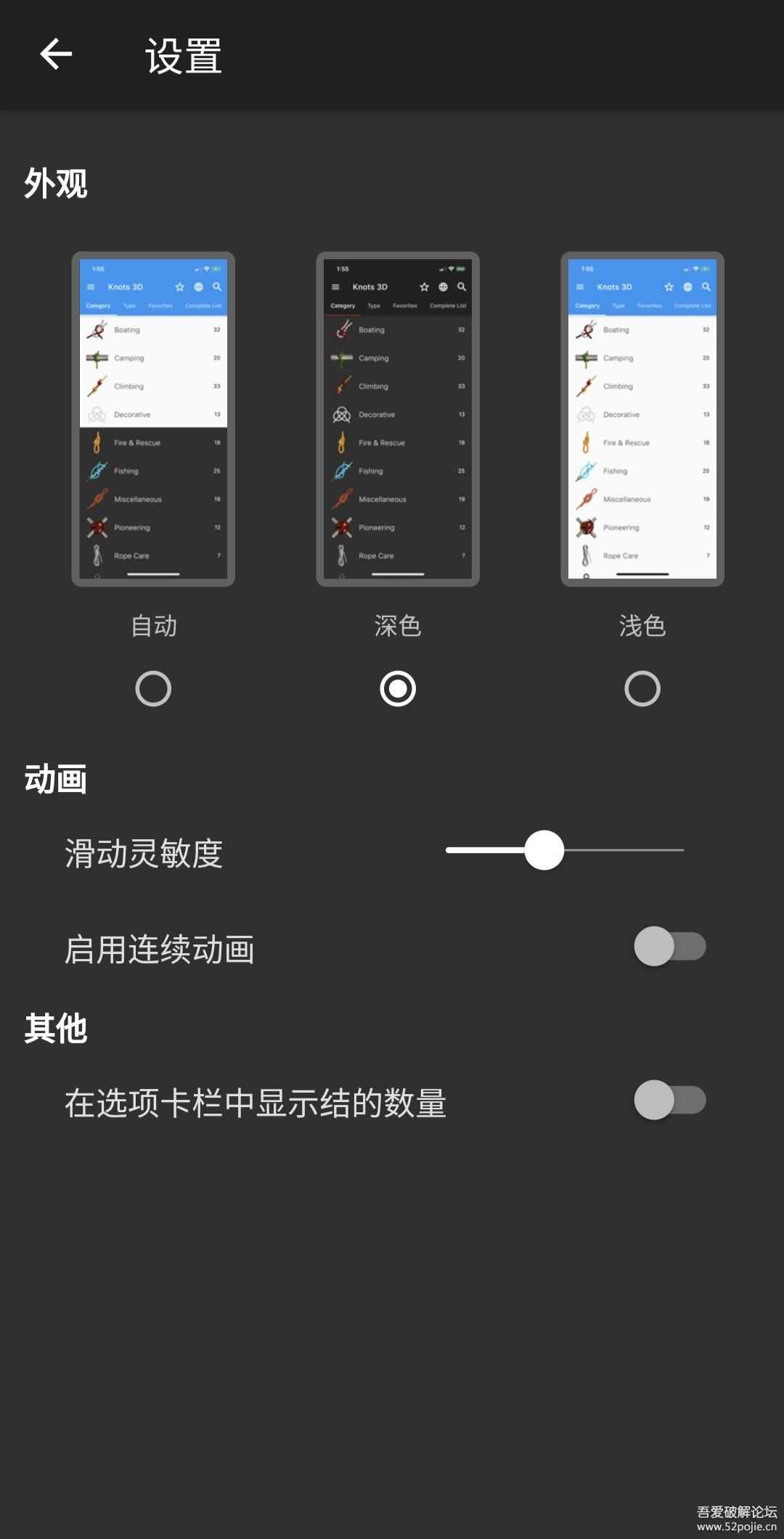The width and height of the screenshot is (784, 1539).
Task: Select the 自动 appearance radio button
Action: [153, 688]
